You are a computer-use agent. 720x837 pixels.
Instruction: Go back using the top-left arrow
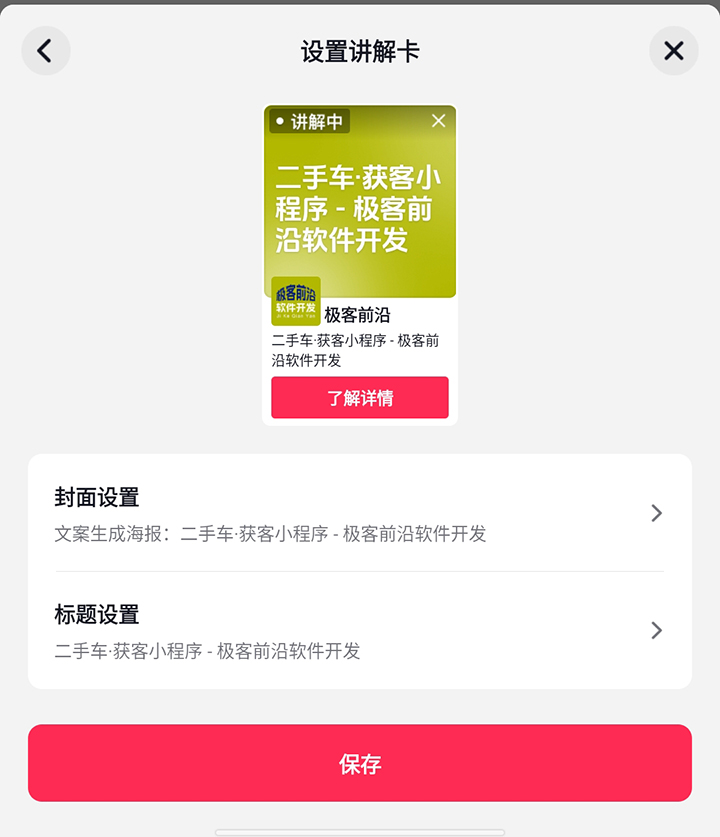coord(45,51)
